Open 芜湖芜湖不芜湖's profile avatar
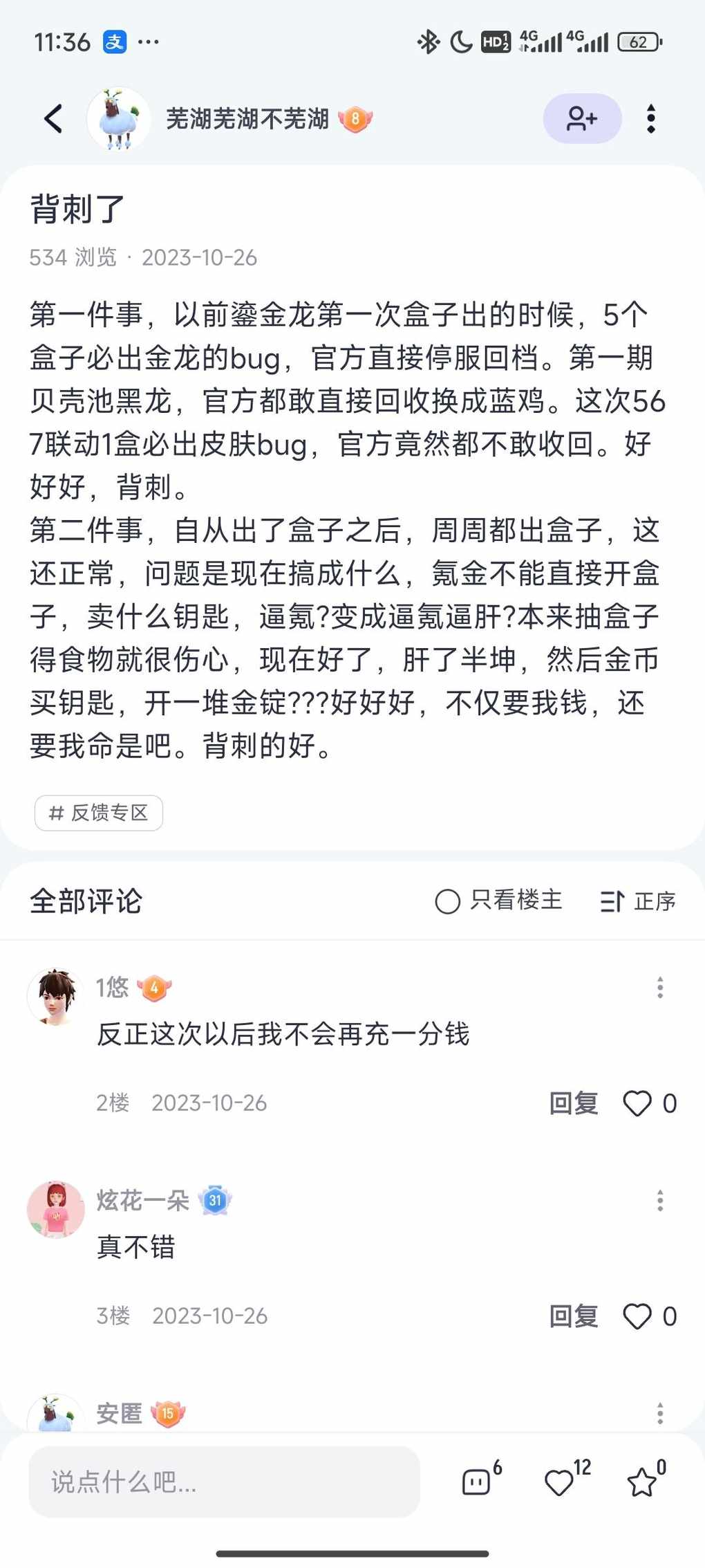This screenshot has height=1568, width=705. coord(119,119)
